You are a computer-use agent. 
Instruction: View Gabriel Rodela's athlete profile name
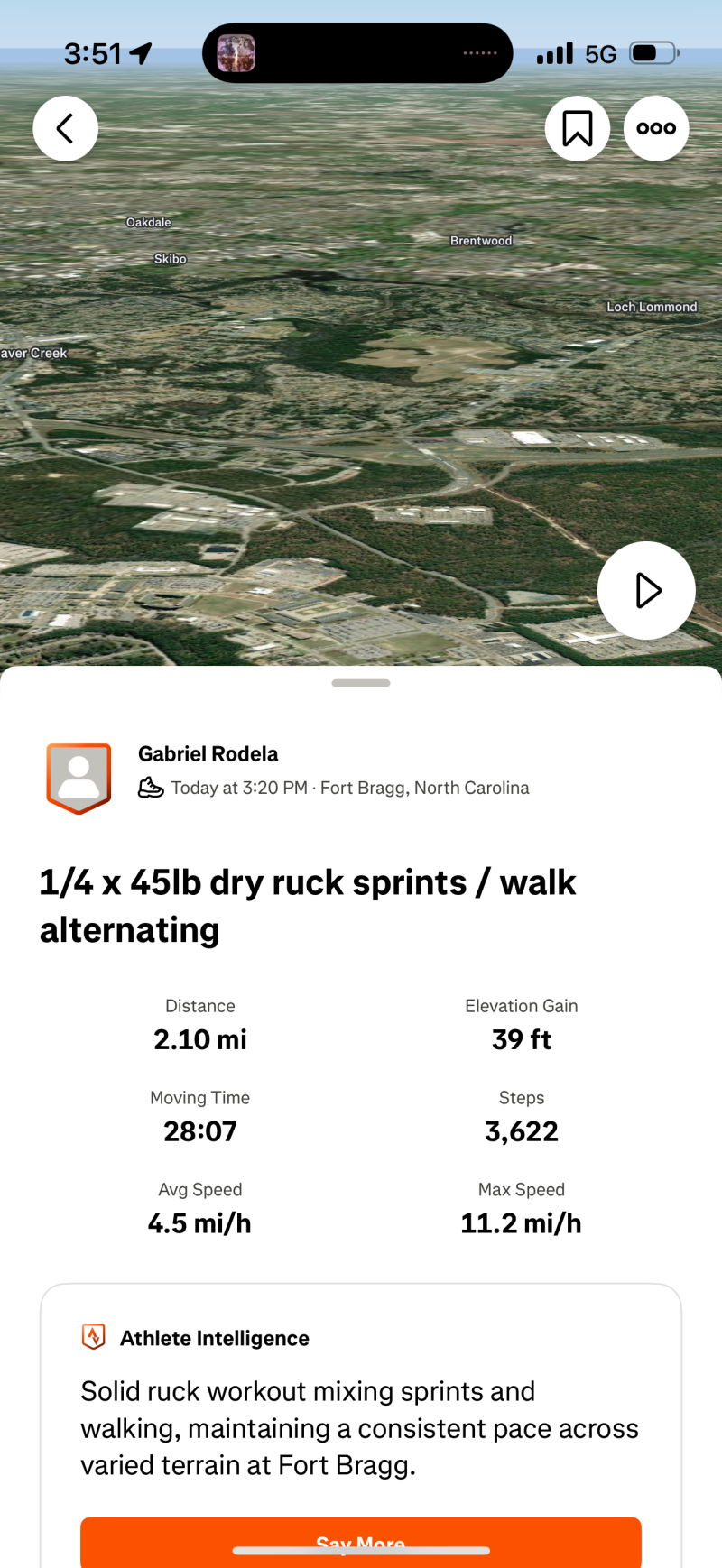pos(208,753)
